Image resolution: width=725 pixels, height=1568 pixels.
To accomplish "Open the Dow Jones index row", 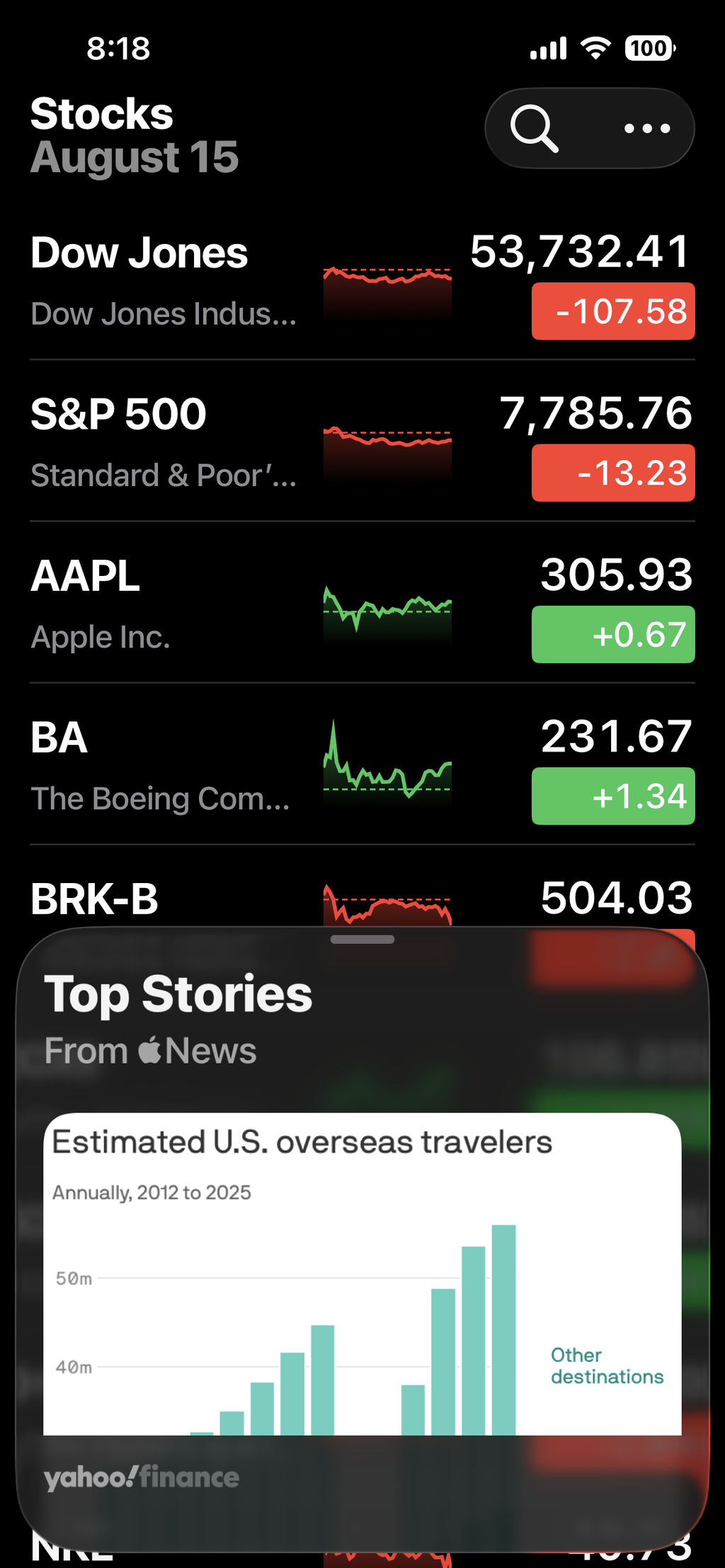I will tap(362, 280).
